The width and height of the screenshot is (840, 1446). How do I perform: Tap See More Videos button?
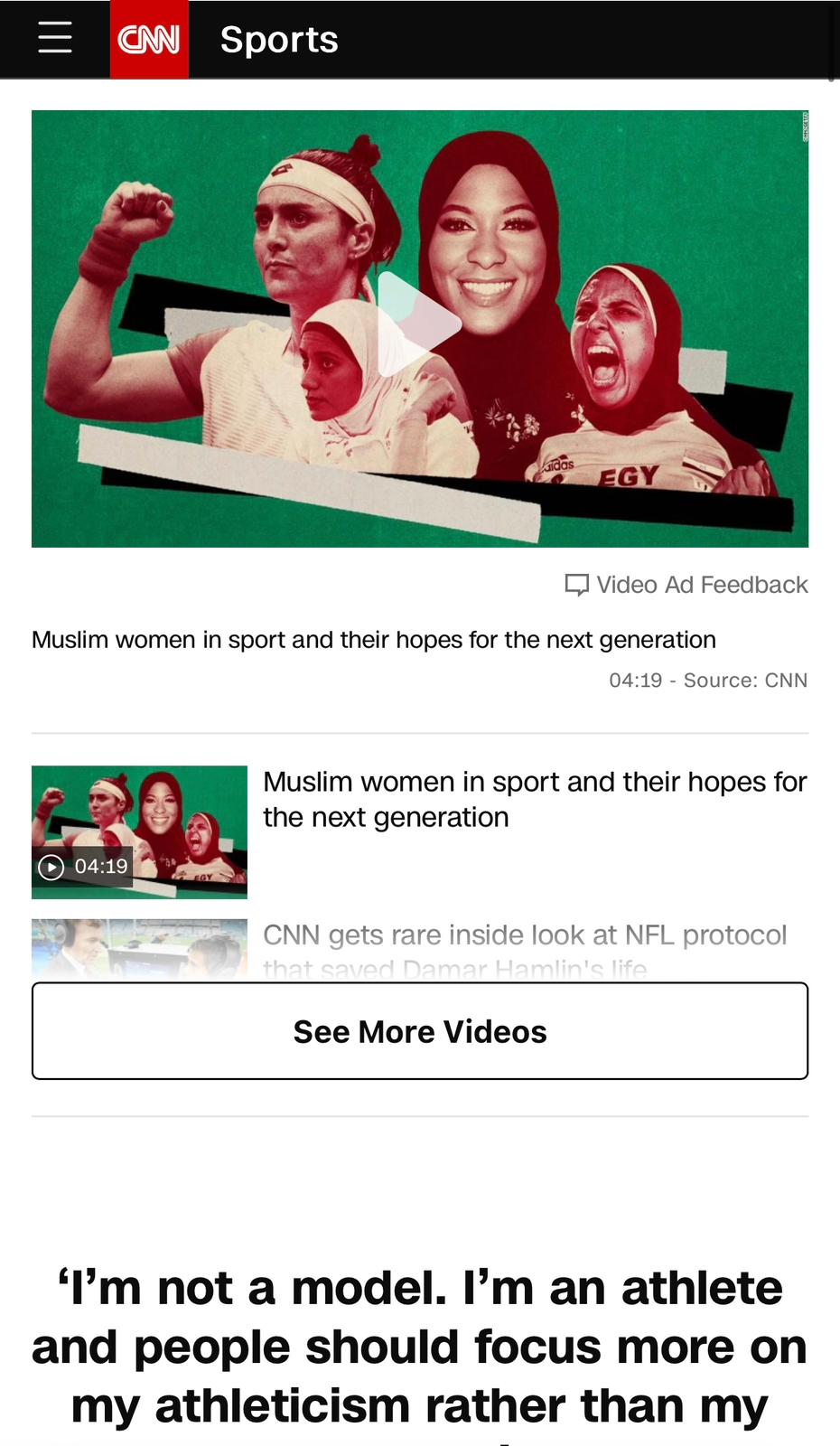coord(420,1031)
